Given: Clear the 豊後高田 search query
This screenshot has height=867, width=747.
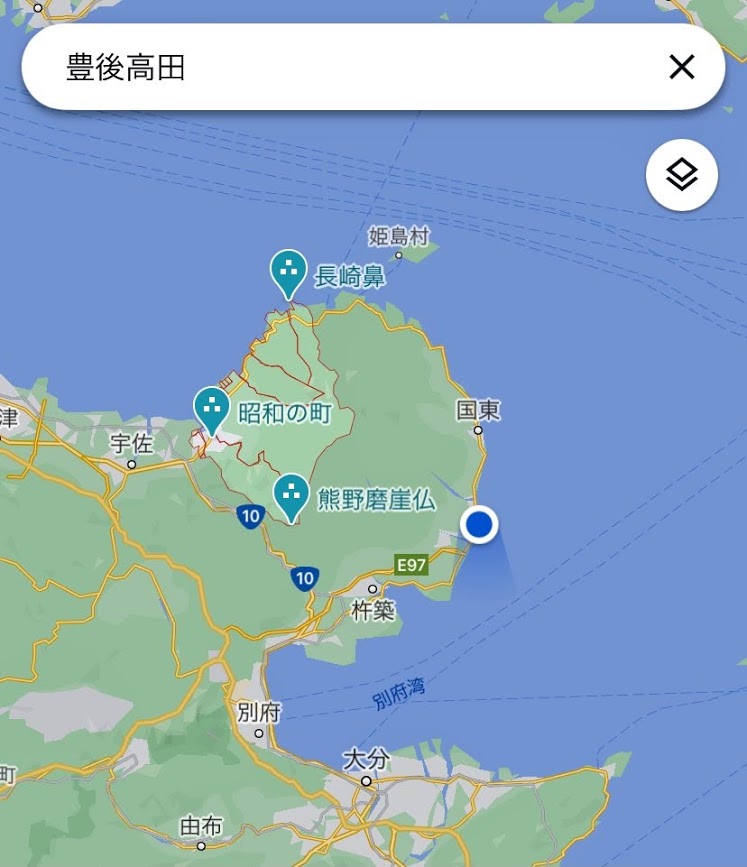Looking at the screenshot, I should 681,67.
